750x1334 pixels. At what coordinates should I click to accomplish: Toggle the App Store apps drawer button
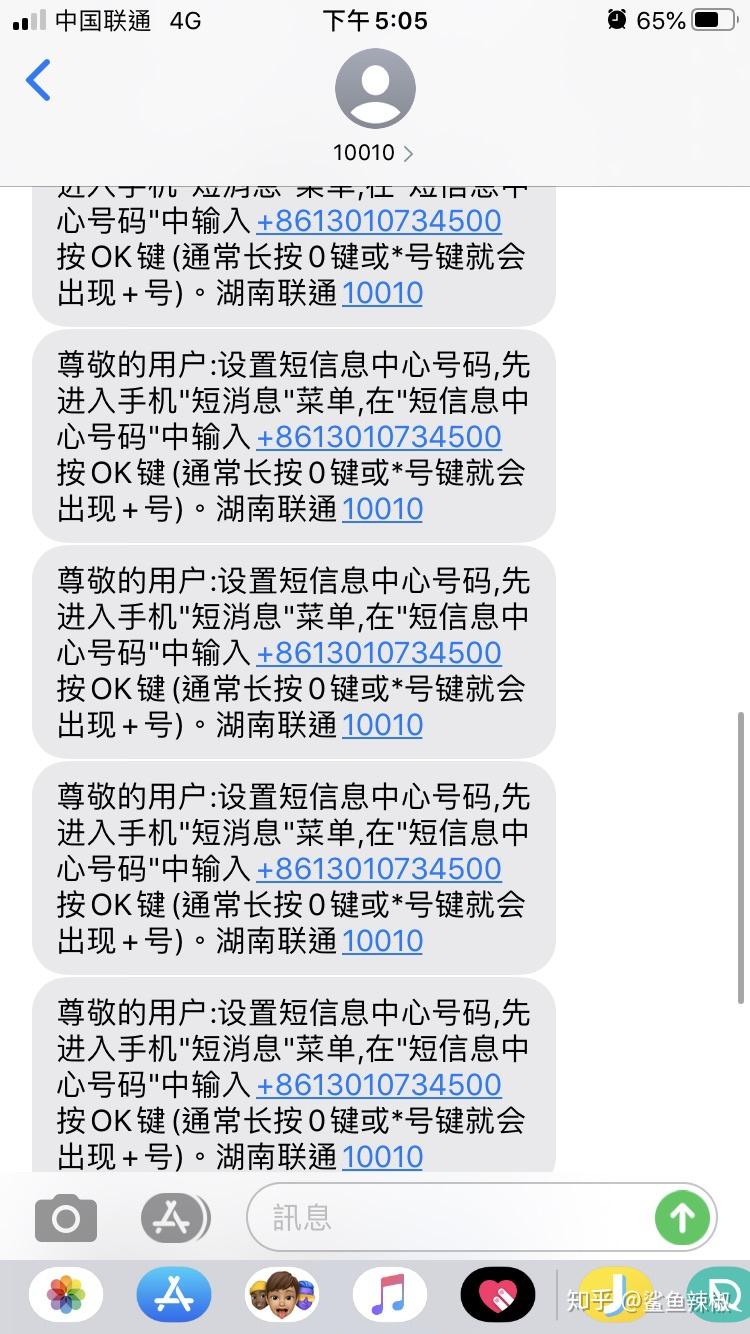[x=174, y=1218]
